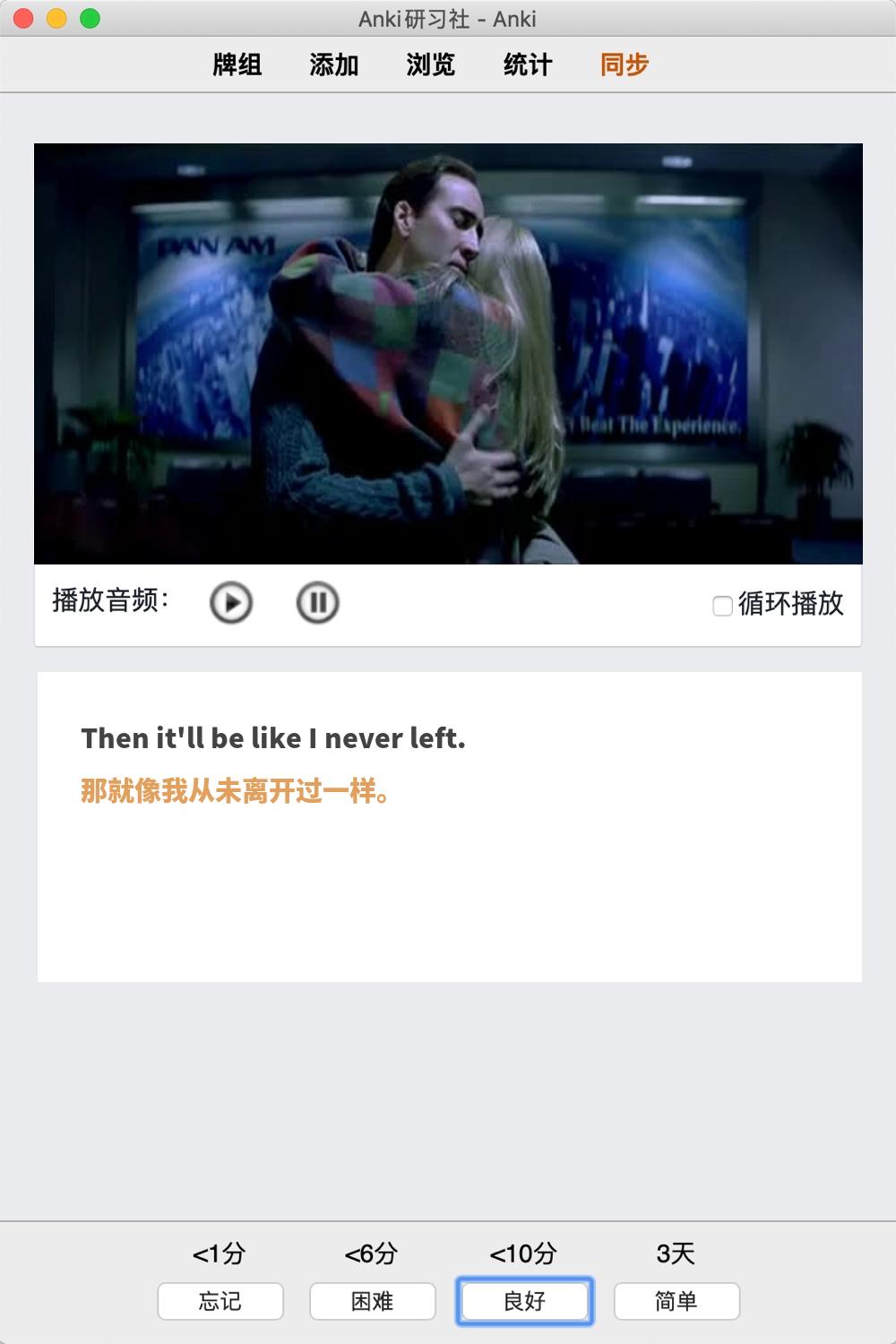The image size is (896, 1344).
Task: Maximize the Anki window
Action: [90, 18]
